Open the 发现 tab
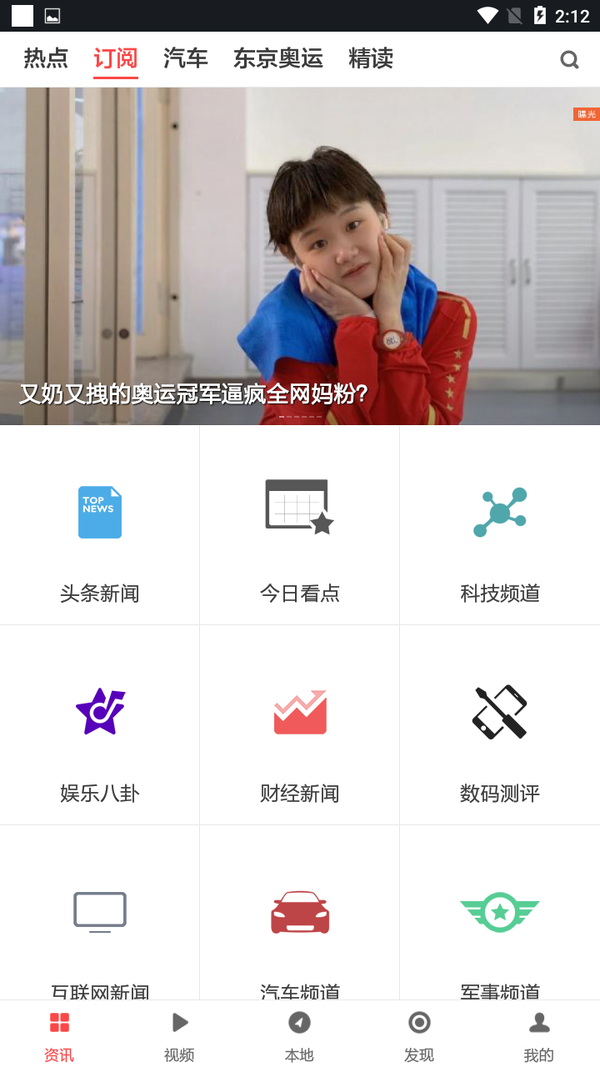The width and height of the screenshot is (600, 1067). (419, 1034)
